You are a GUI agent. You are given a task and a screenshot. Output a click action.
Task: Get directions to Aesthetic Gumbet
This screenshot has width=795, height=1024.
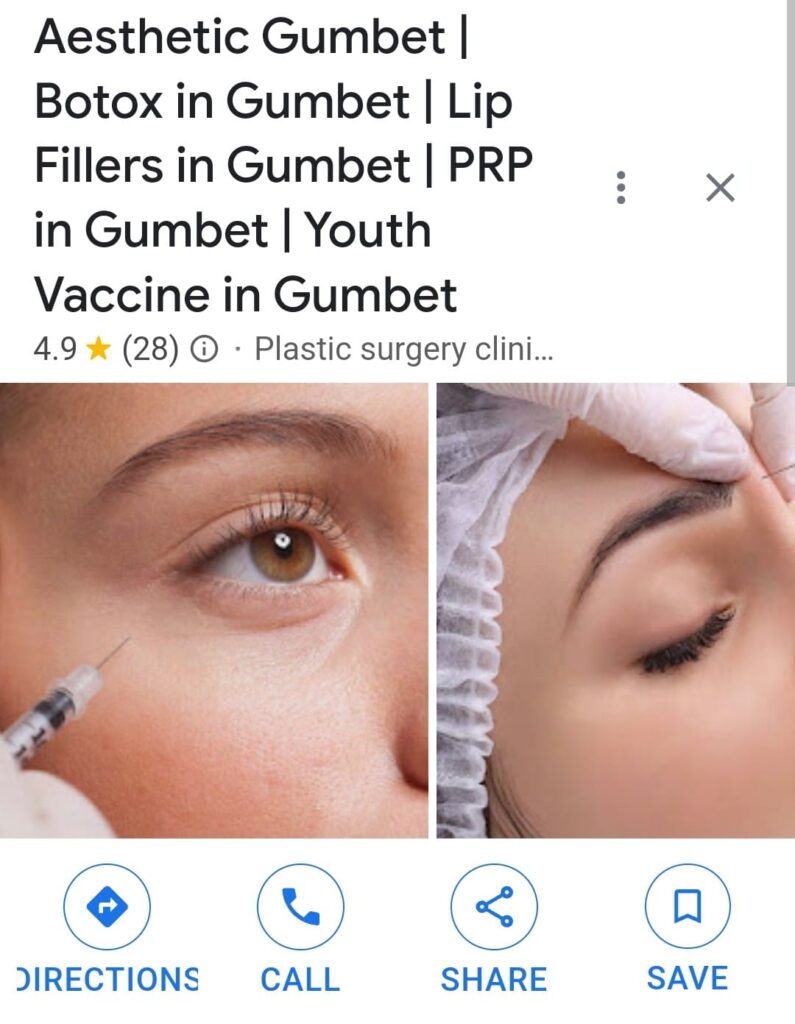(107, 907)
